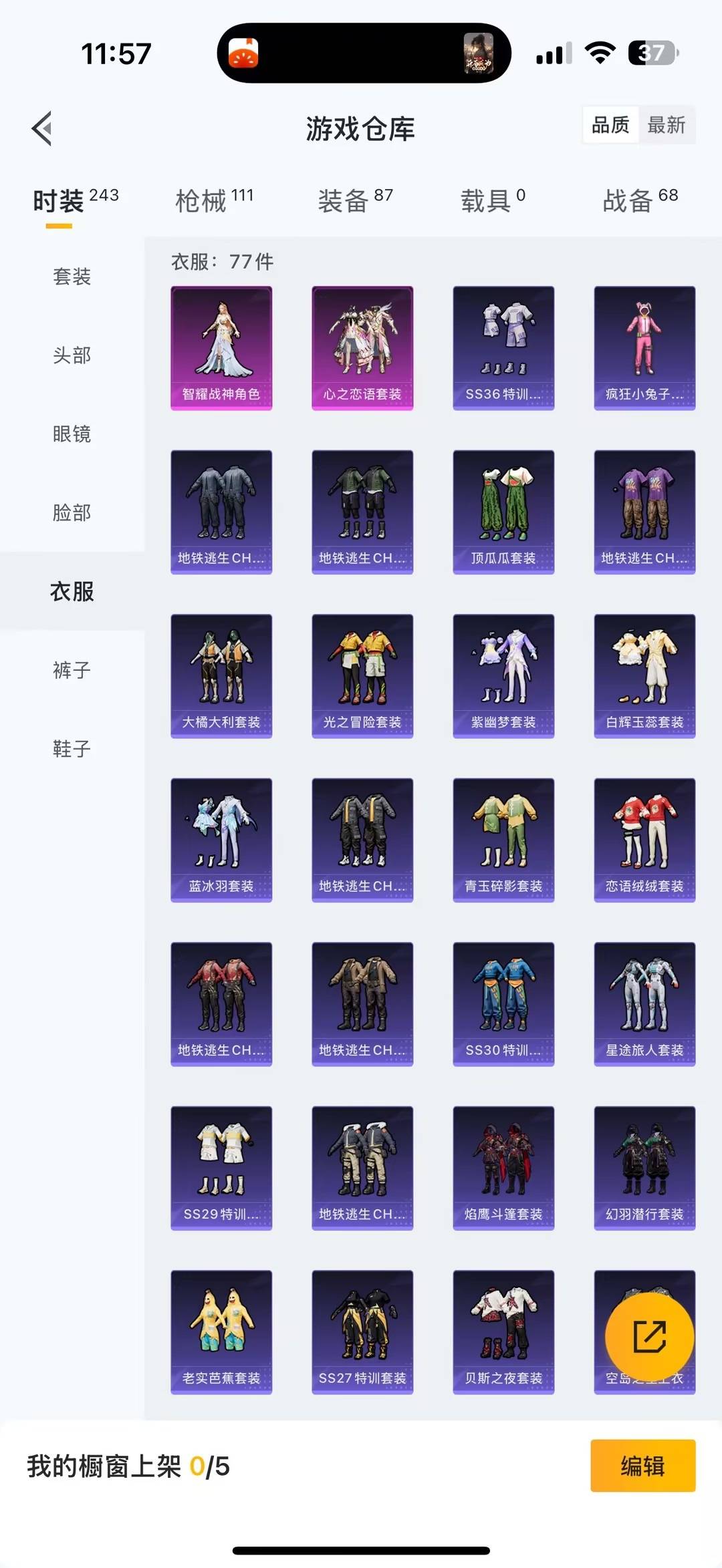Sort items by 最新
This screenshot has width=722, height=1568.
tap(666, 125)
